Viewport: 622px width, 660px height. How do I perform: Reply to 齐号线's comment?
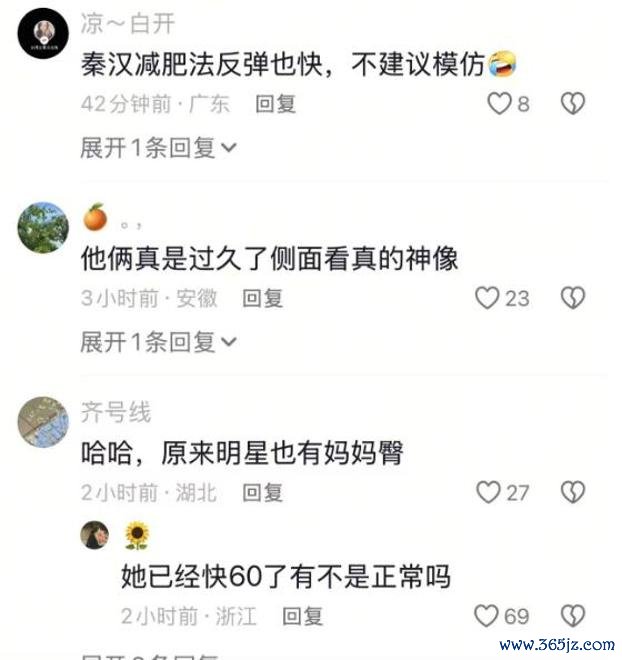263,492
